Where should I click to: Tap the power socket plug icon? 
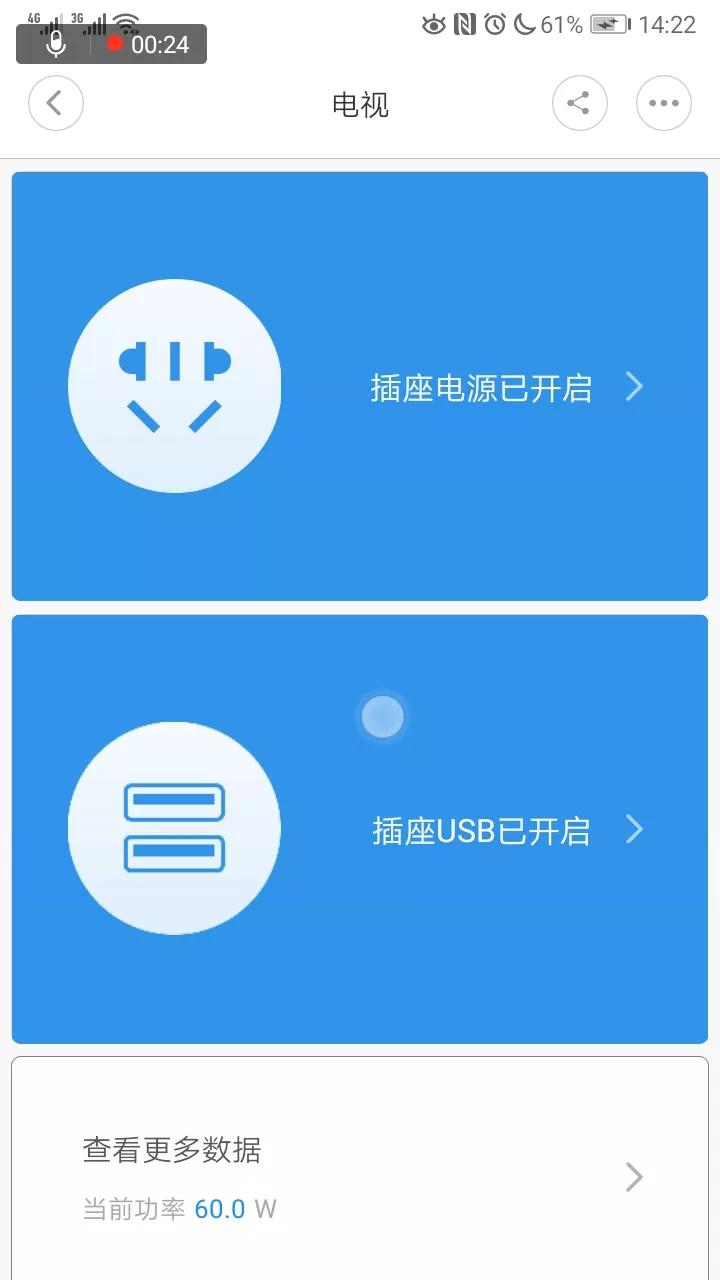click(x=174, y=386)
